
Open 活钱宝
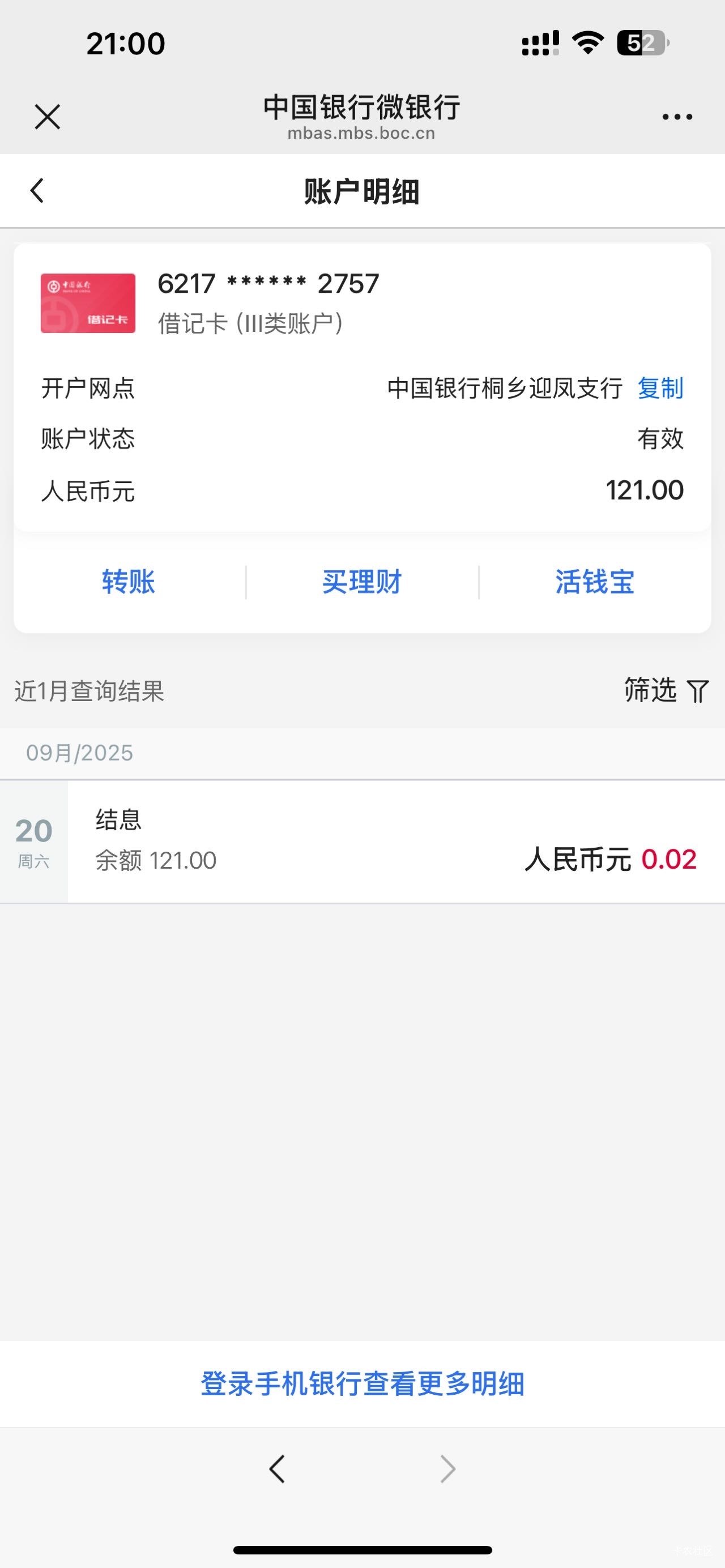(595, 582)
